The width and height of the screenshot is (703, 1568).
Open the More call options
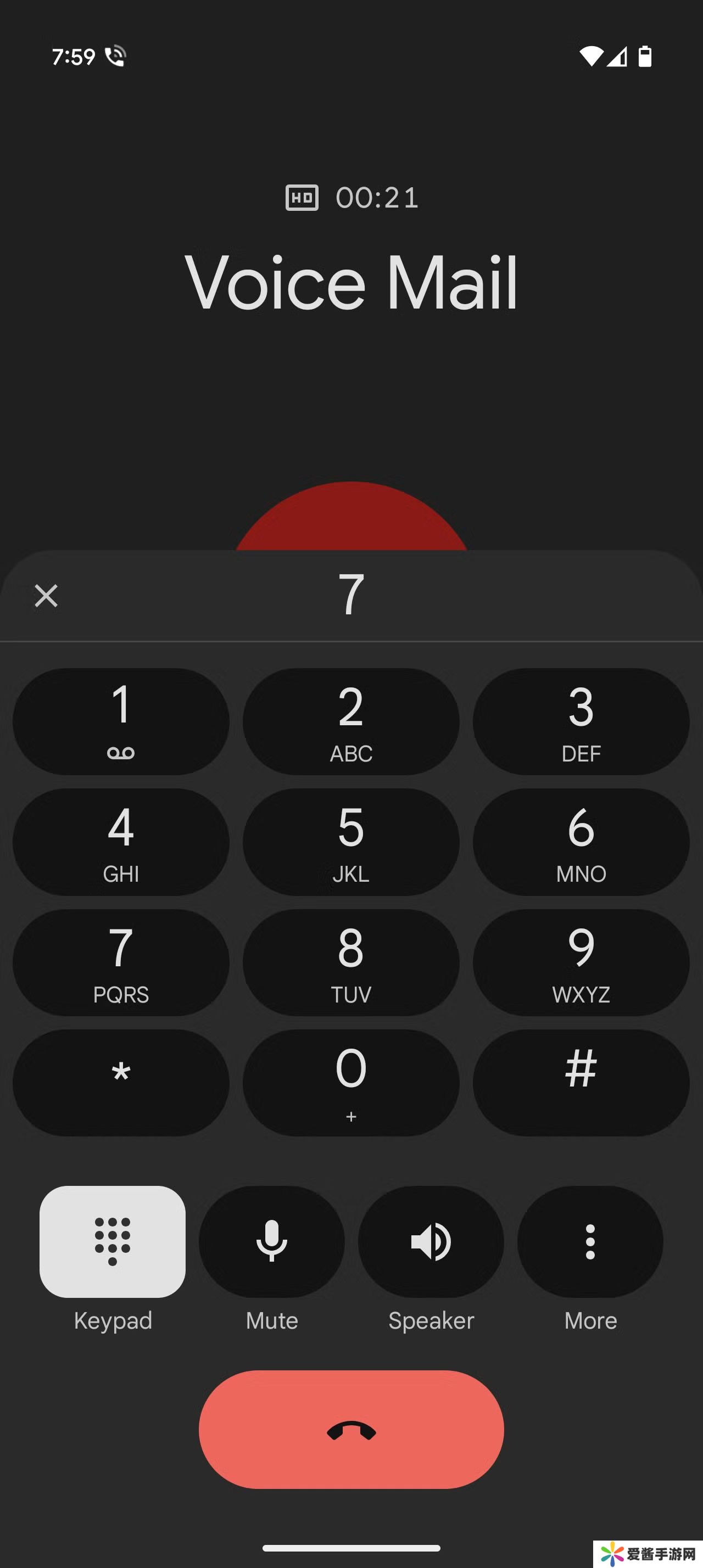(590, 1241)
